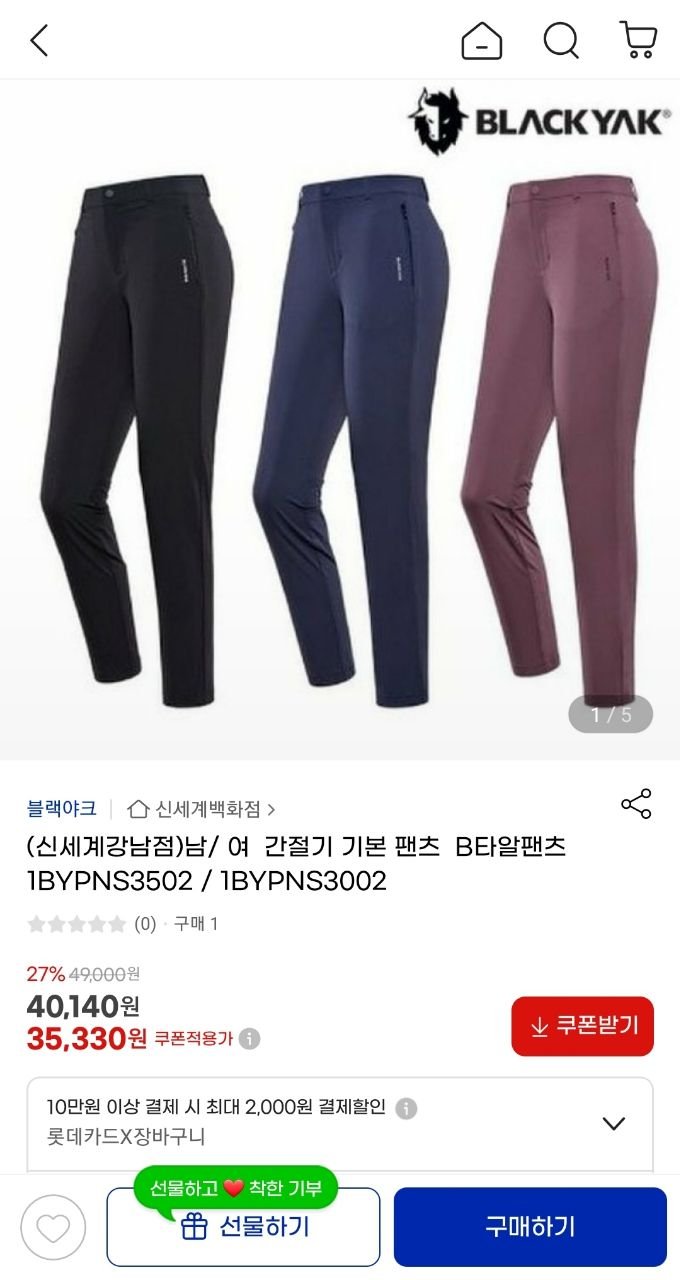Open the home icon in the header
This screenshot has height=1280, width=680.
[481, 41]
